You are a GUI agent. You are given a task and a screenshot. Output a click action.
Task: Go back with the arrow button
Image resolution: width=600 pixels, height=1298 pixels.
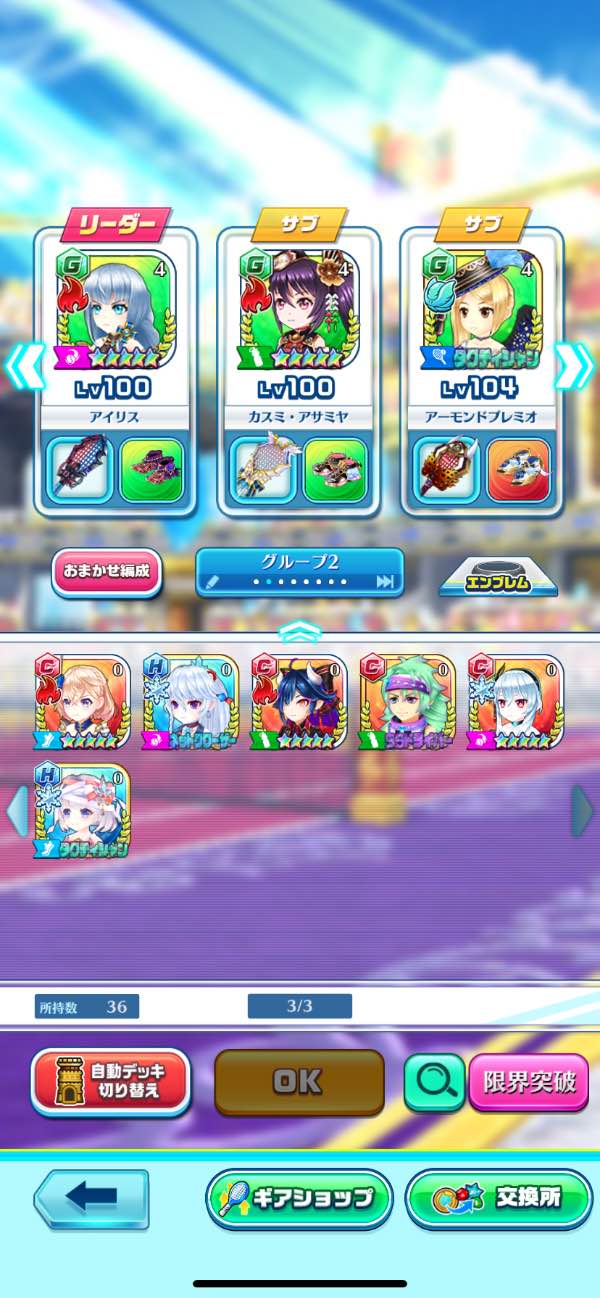click(92, 1199)
